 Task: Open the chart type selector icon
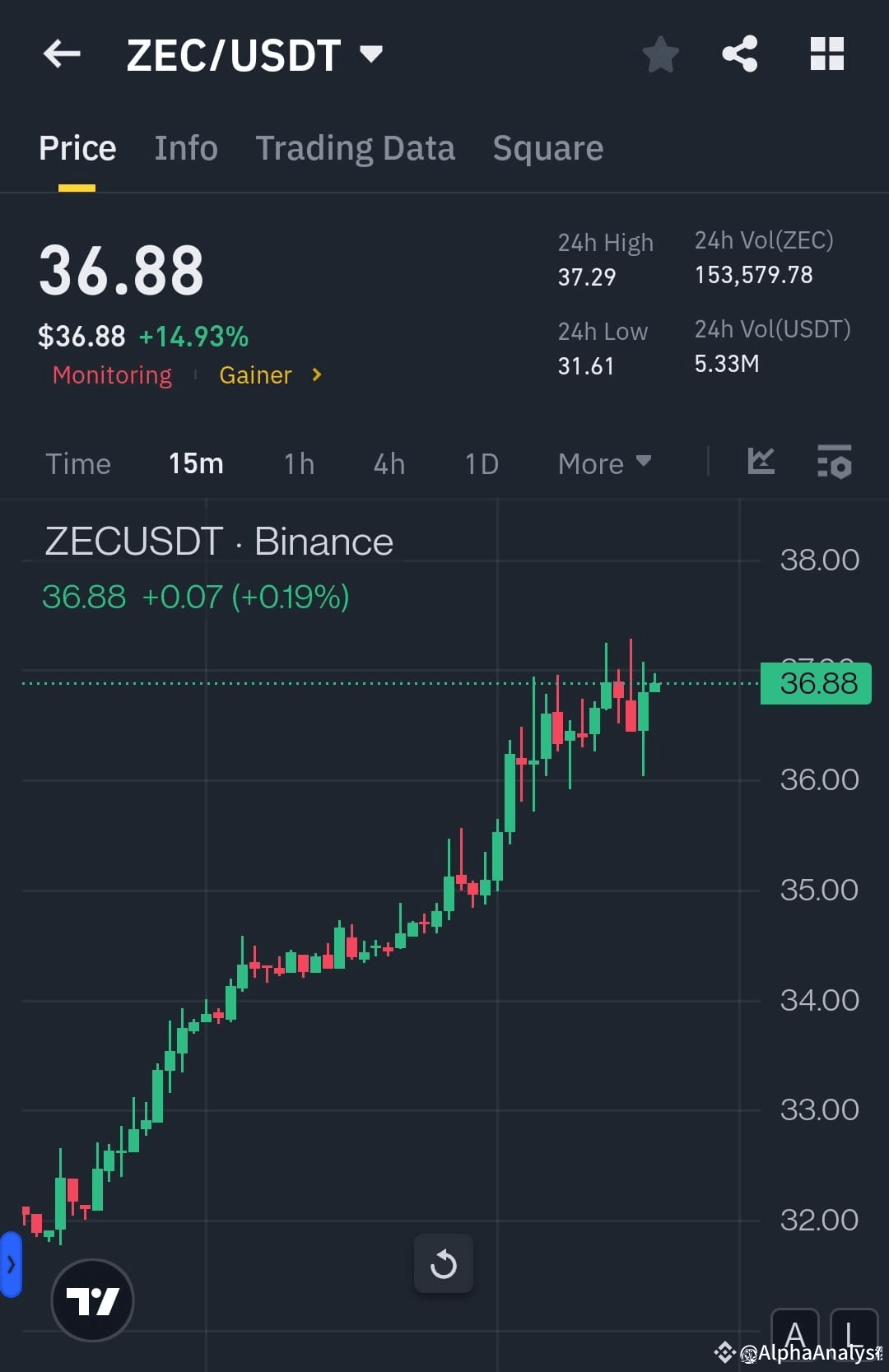pos(761,463)
